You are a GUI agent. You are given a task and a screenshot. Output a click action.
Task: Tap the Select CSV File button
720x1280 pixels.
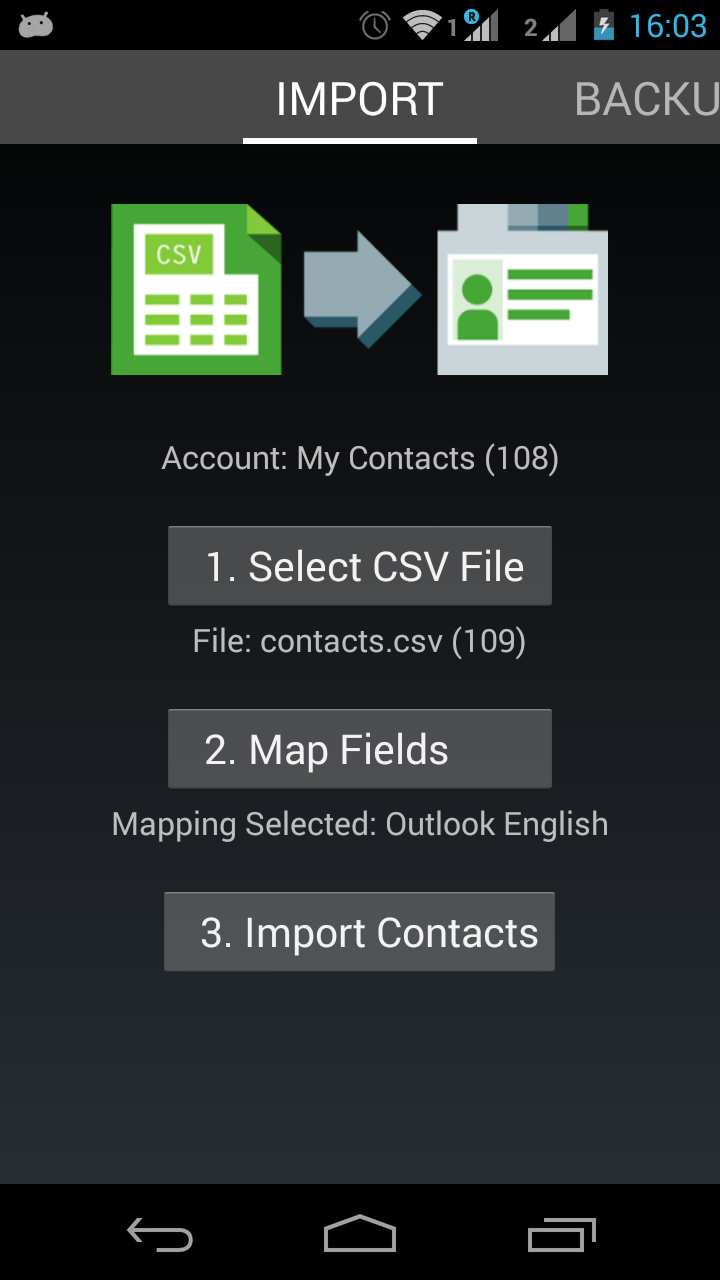360,566
